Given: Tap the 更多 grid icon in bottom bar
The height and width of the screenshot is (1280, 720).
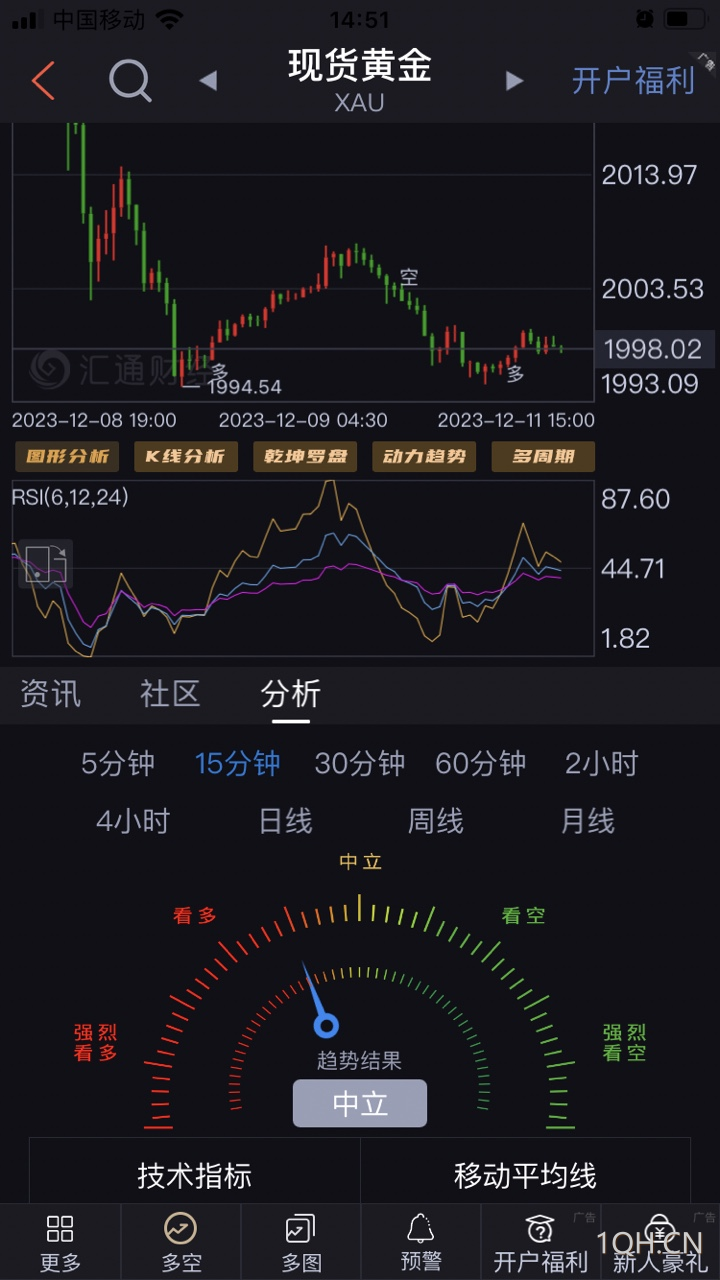Looking at the screenshot, I should [58, 1240].
